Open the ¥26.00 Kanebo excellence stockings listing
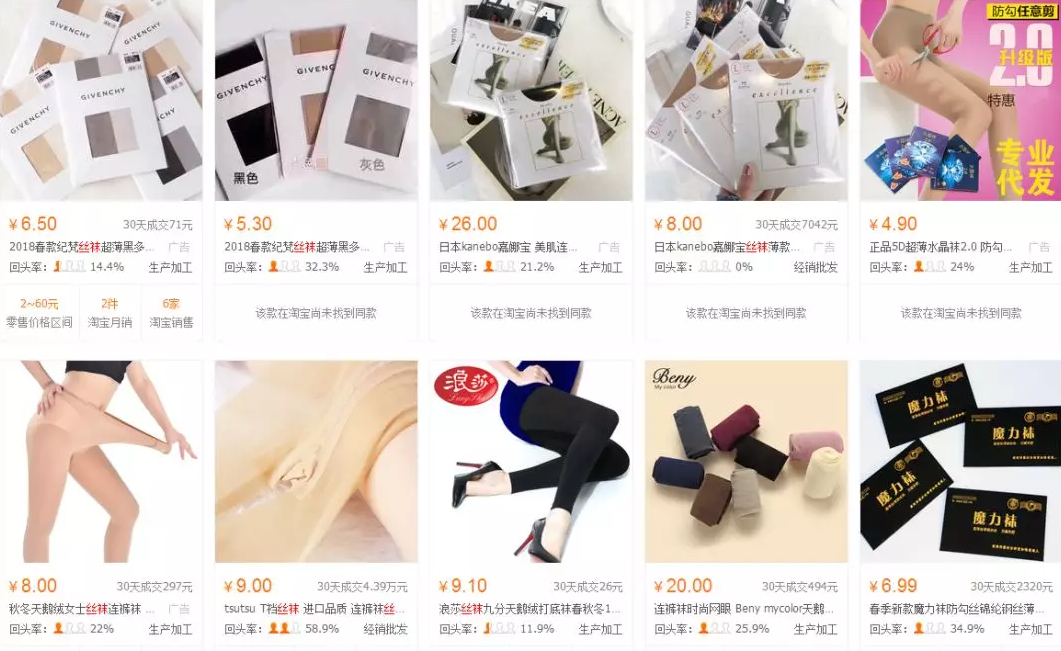 tap(531, 100)
